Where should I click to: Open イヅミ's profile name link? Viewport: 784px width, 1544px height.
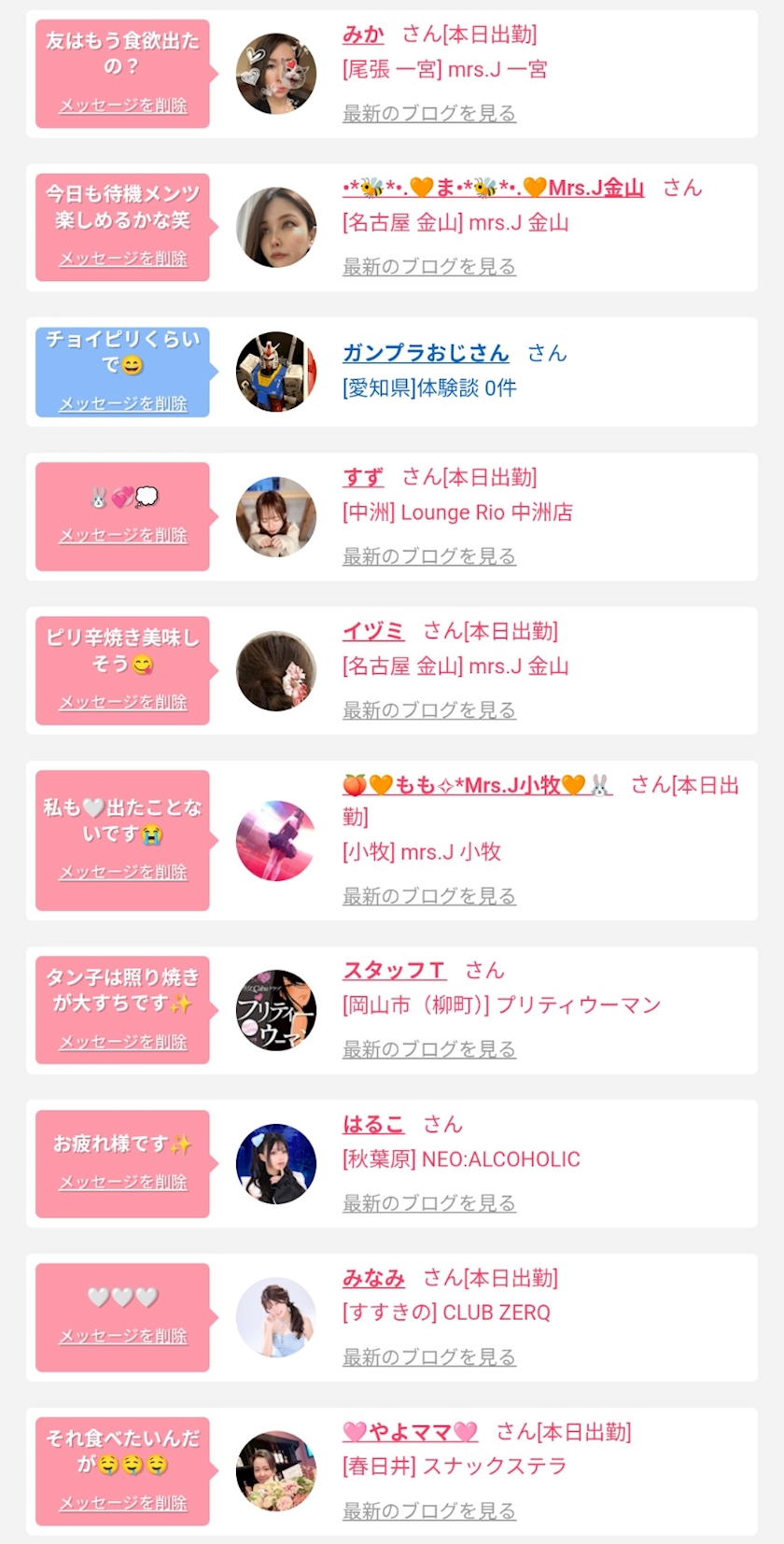click(x=373, y=631)
